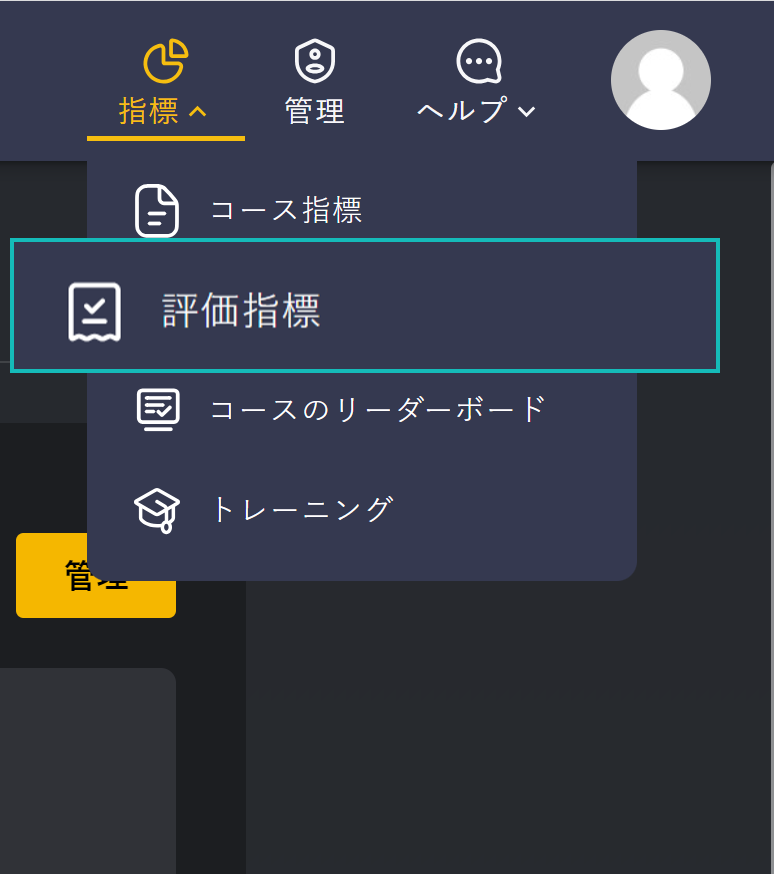This screenshot has width=774, height=874.
Task: Go to コースのリーダーボード
Action: point(377,409)
